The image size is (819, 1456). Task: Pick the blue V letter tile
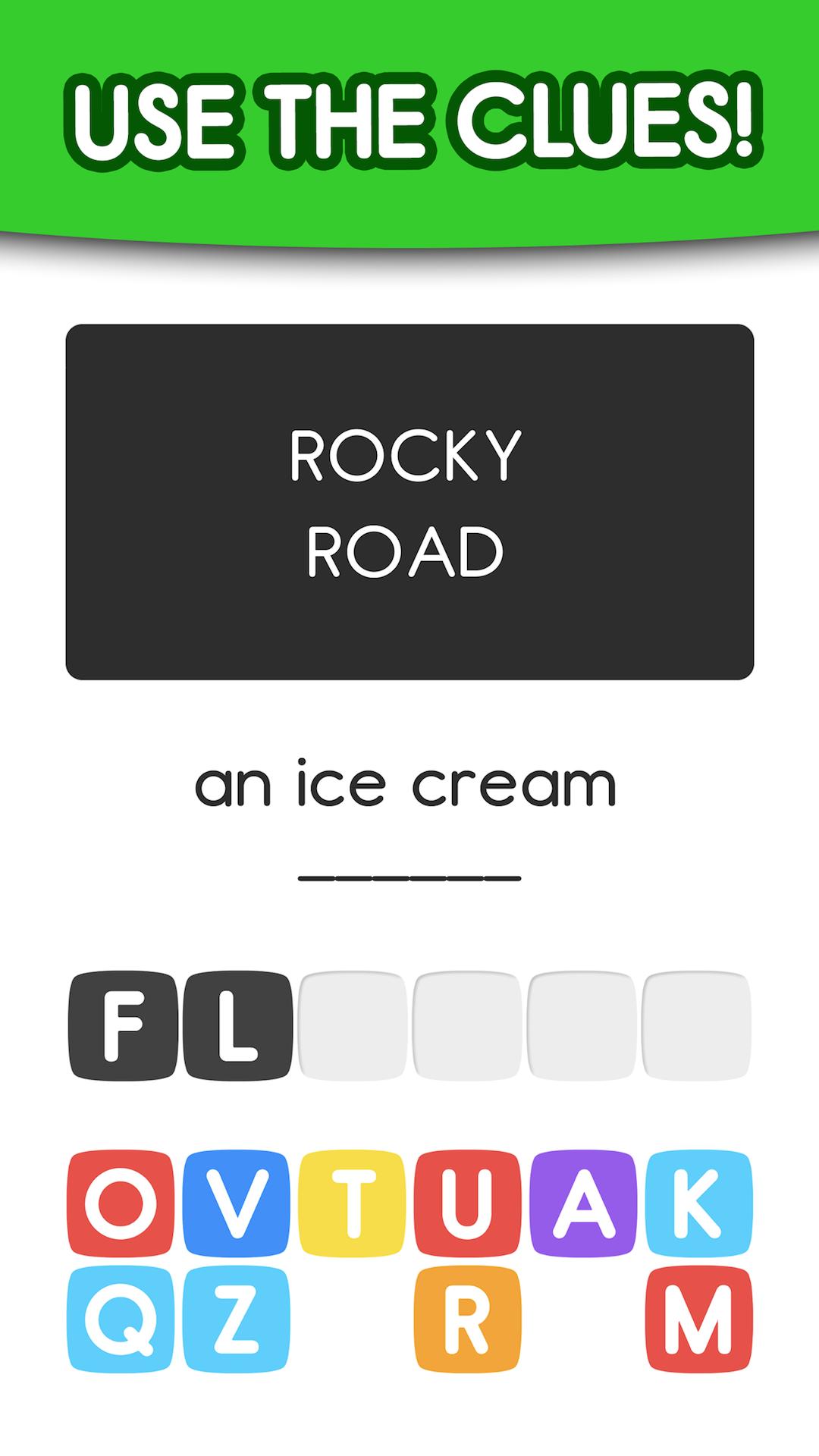237,1203
